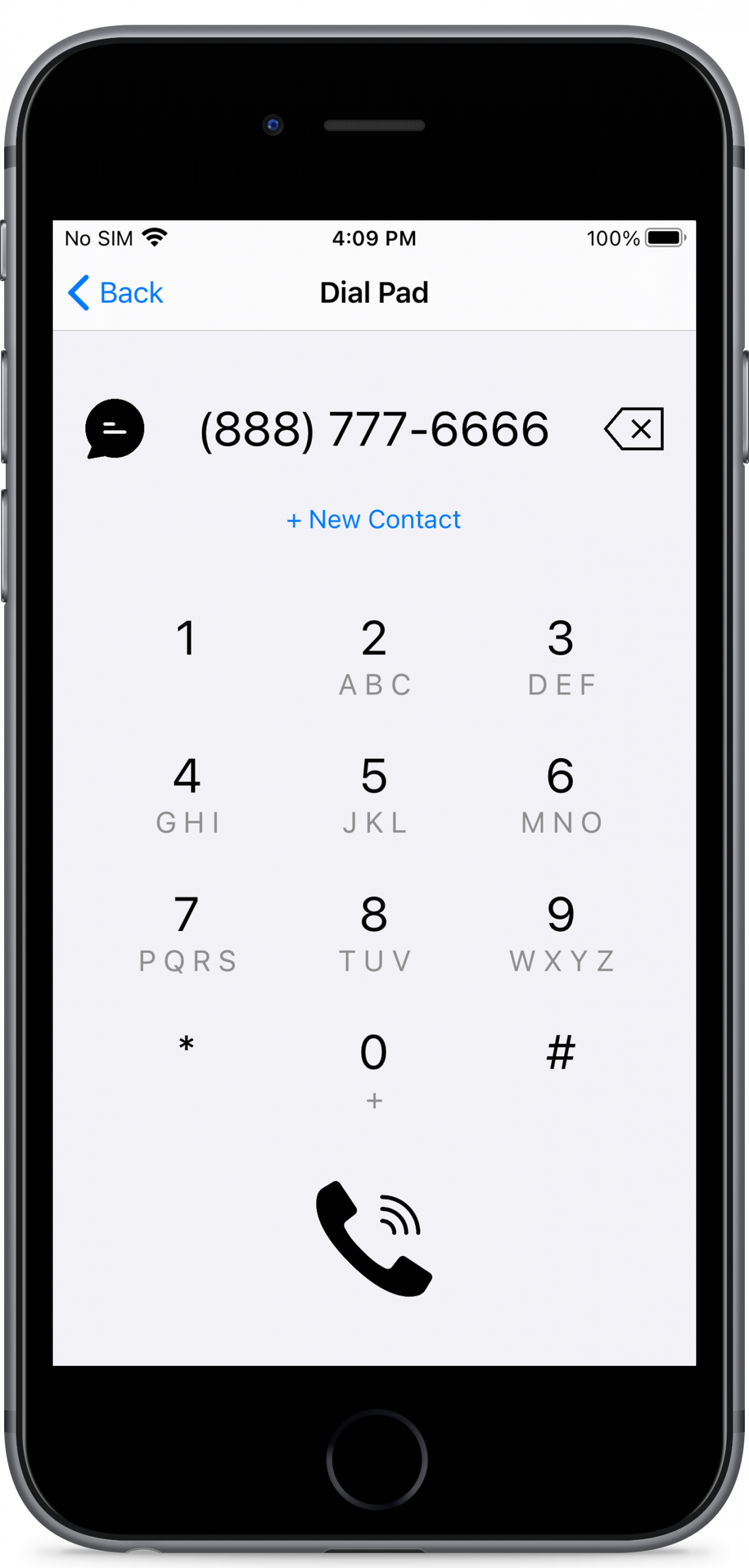The image size is (749, 1568).
Task: Go back from Dial Pad
Action: 116,293
